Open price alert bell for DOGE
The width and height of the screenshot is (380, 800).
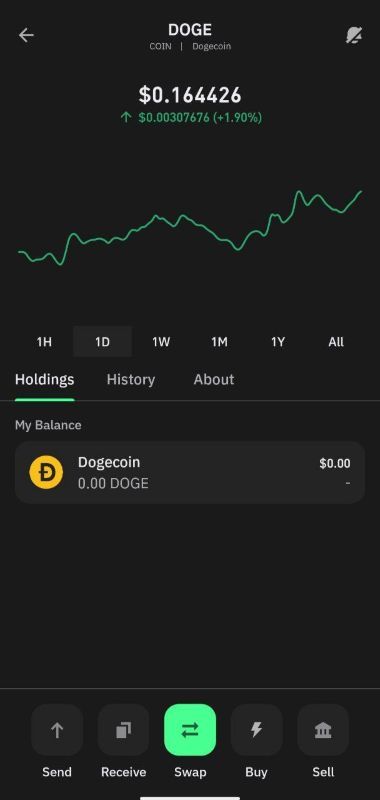click(353, 35)
